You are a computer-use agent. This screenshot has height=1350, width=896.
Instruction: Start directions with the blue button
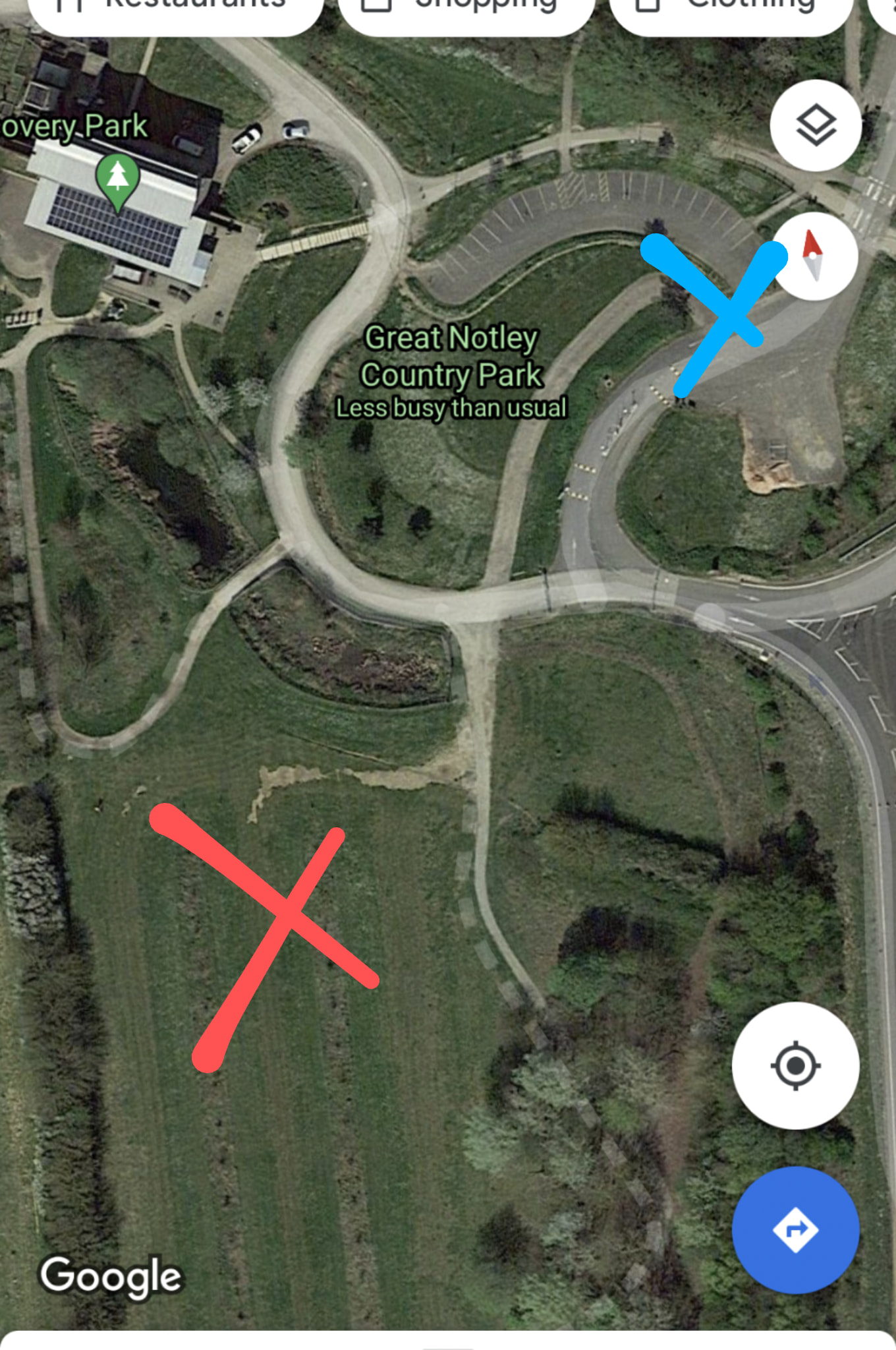[795, 1230]
